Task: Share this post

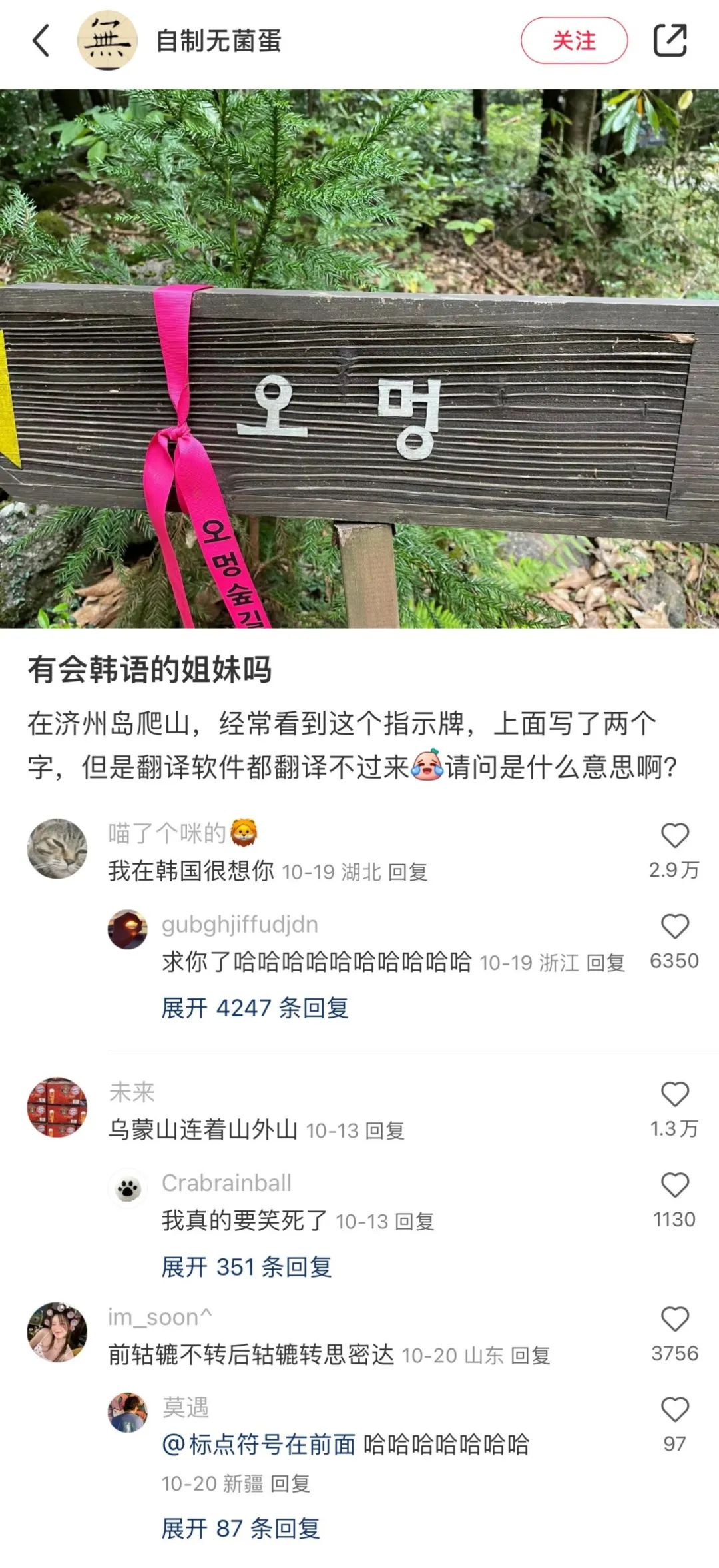Action: [670, 41]
